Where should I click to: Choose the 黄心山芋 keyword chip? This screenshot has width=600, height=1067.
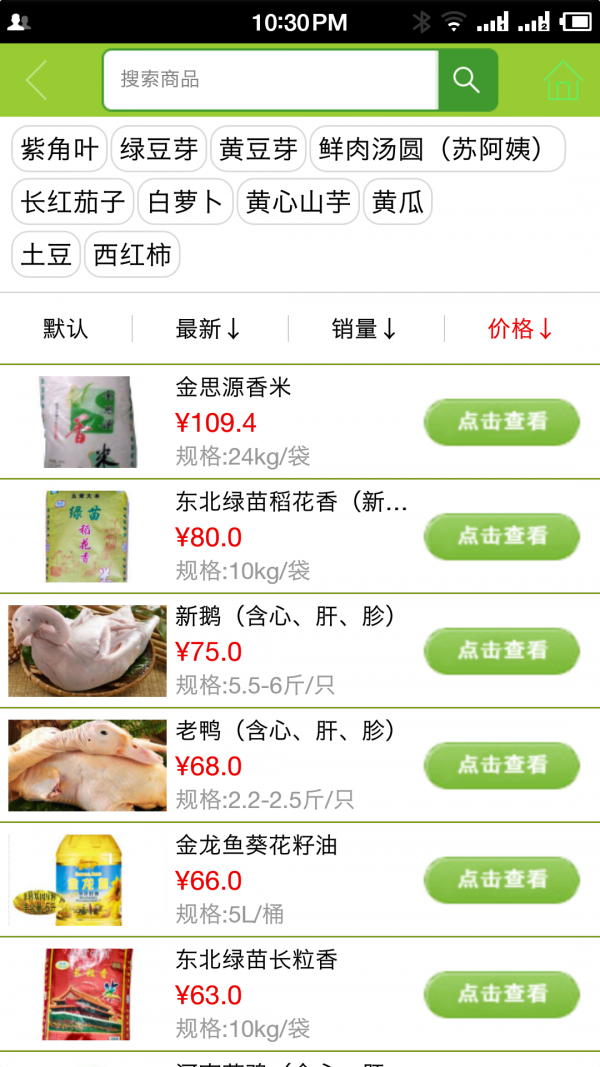(x=298, y=202)
